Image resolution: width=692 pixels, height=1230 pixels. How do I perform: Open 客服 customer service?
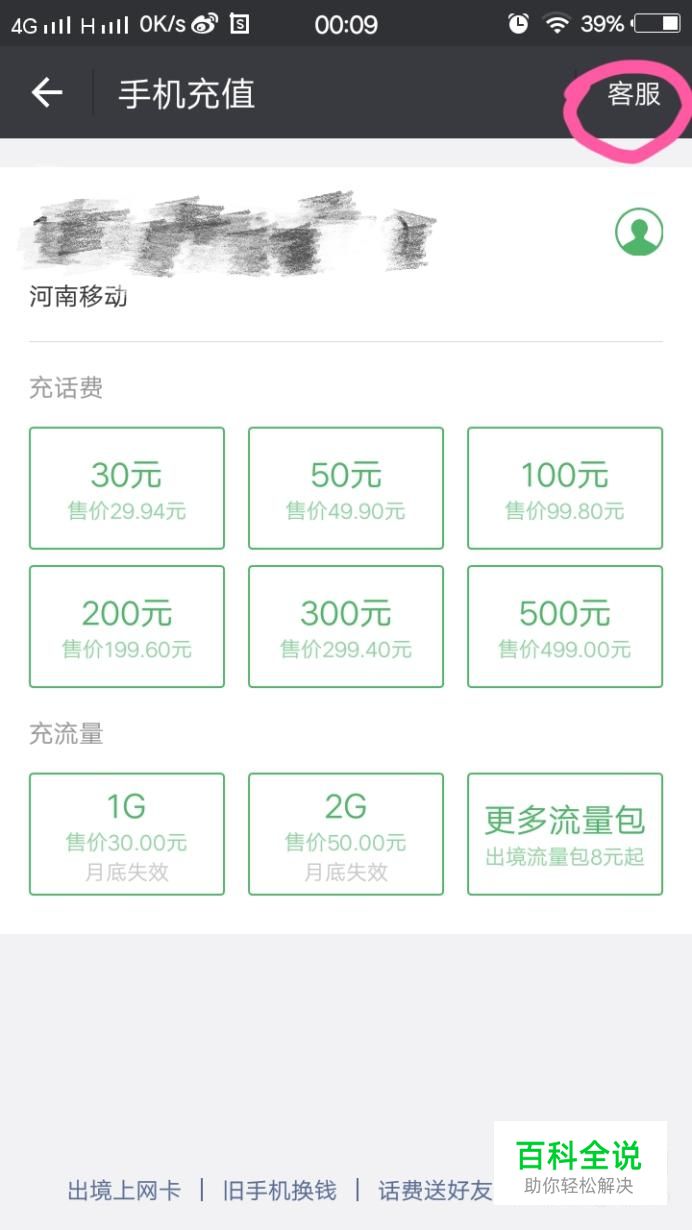point(634,94)
